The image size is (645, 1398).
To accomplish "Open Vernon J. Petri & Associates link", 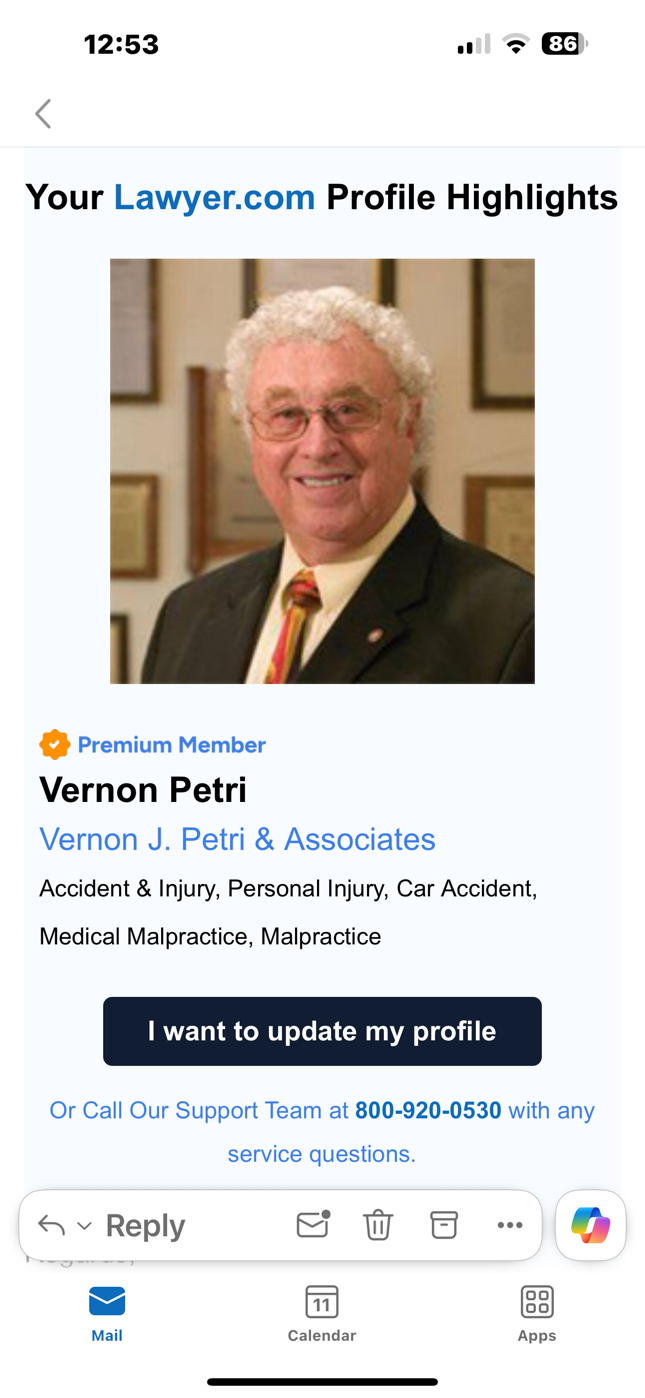I will pos(237,839).
